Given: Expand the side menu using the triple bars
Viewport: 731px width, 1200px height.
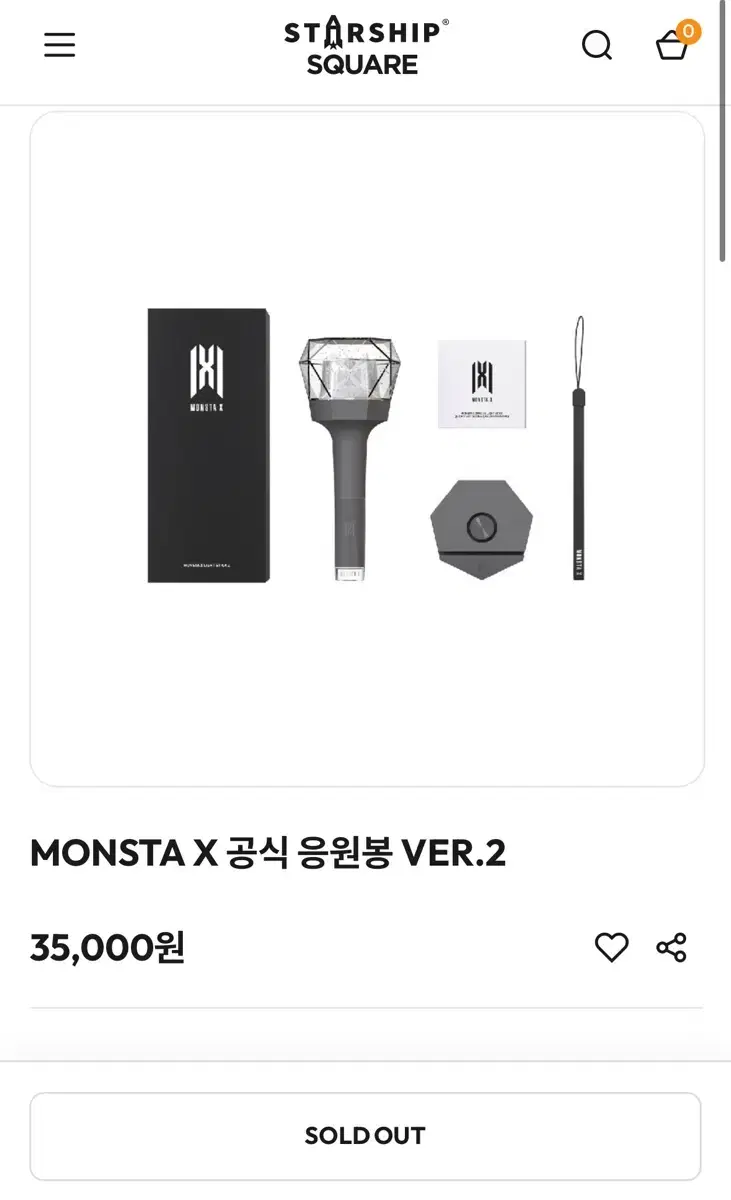Looking at the screenshot, I should coord(59,45).
